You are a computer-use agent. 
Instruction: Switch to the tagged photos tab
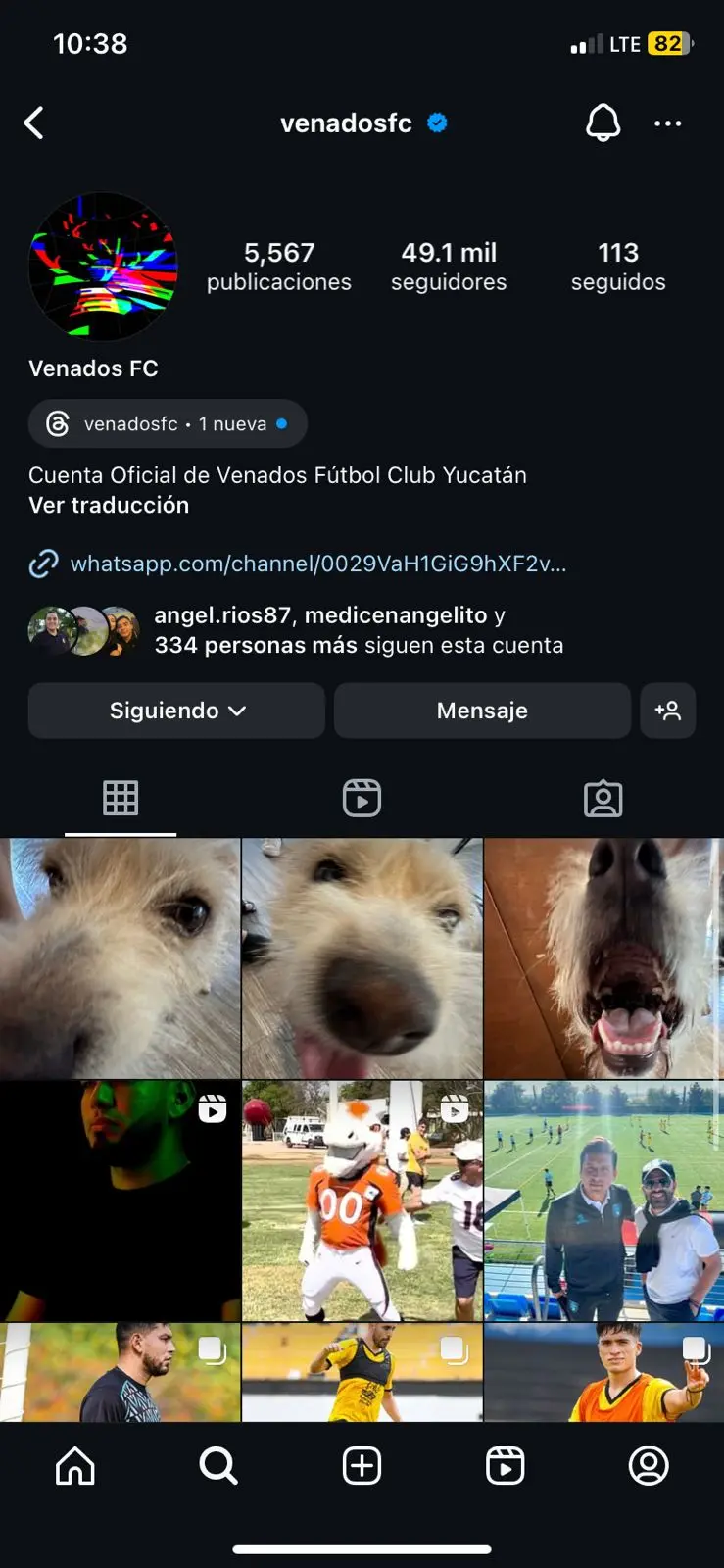coord(603,799)
